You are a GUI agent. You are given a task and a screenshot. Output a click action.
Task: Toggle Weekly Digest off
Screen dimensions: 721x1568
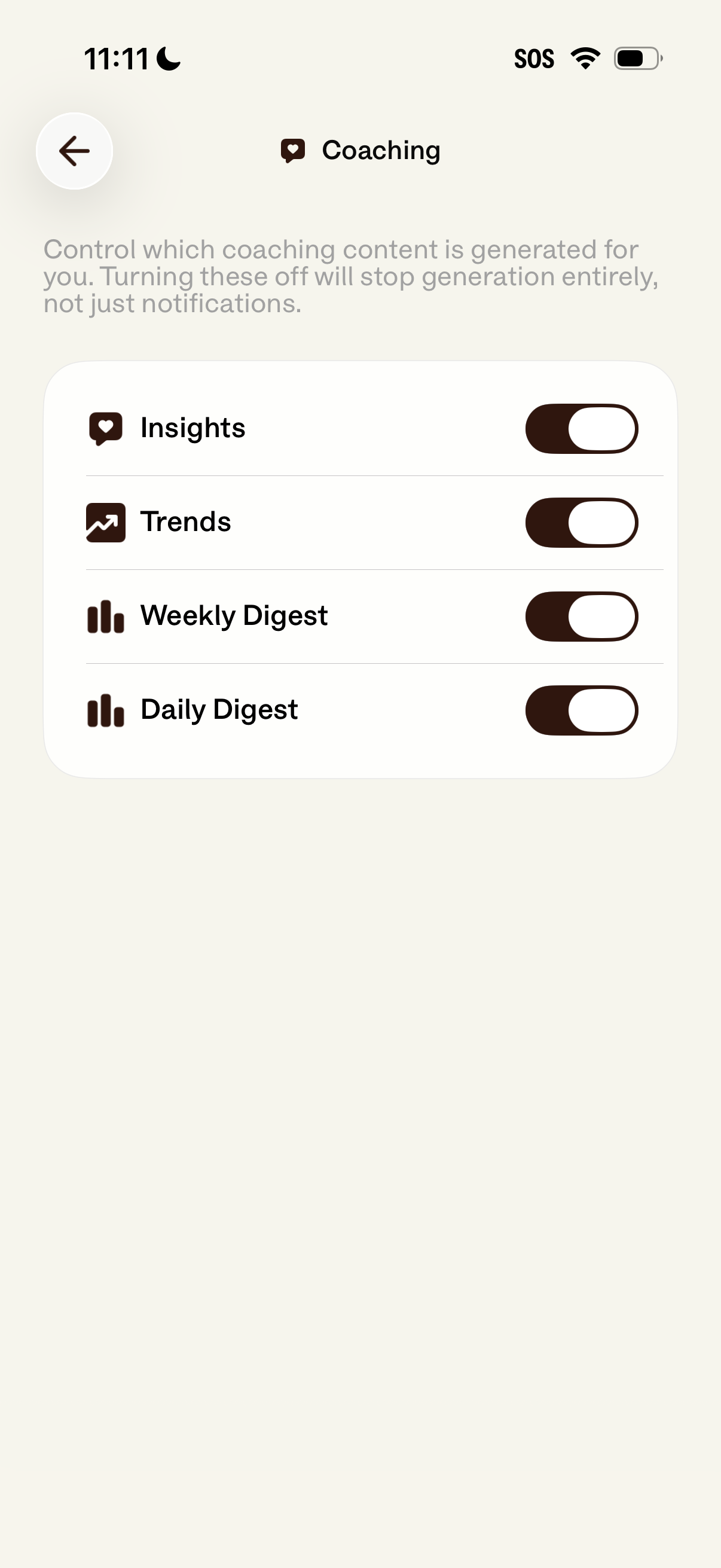[581, 616]
